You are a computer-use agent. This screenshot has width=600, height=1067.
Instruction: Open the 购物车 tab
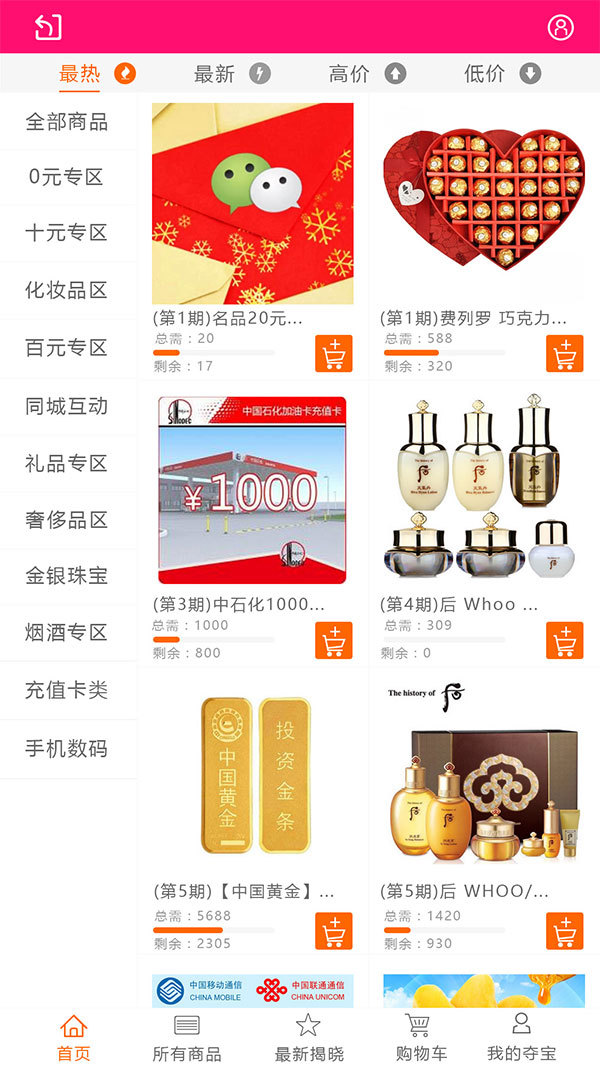pyautogui.click(x=421, y=1038)
